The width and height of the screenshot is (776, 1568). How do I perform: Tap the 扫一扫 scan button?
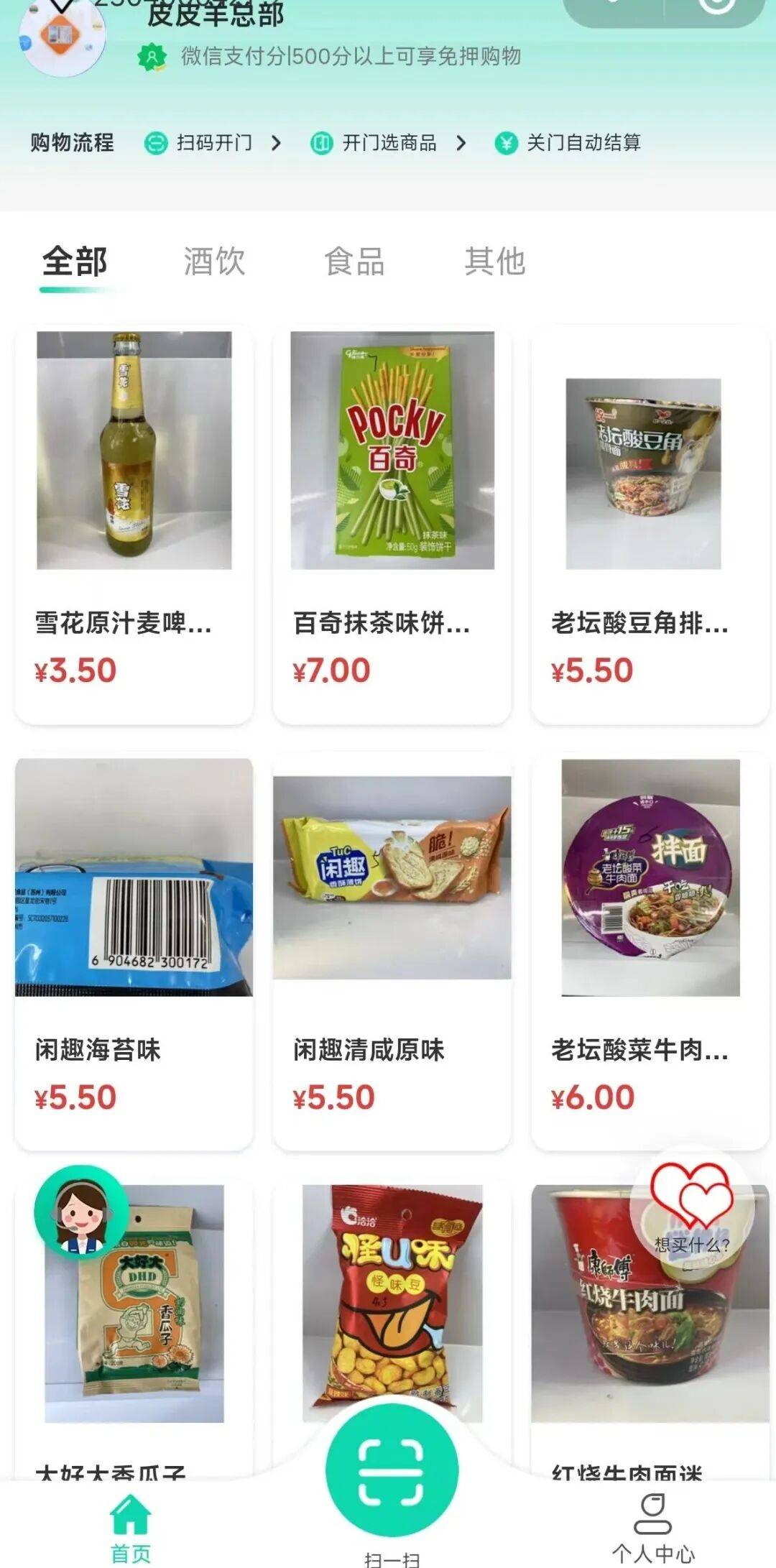[x=392, y=1470]
